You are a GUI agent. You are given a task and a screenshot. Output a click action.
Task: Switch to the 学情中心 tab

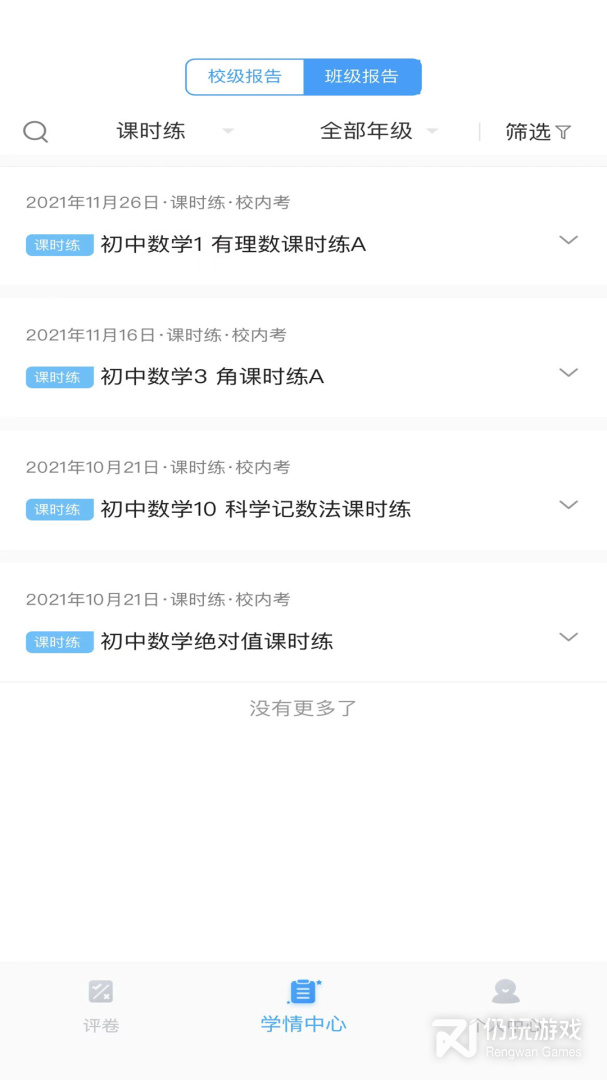point(303,1005)
